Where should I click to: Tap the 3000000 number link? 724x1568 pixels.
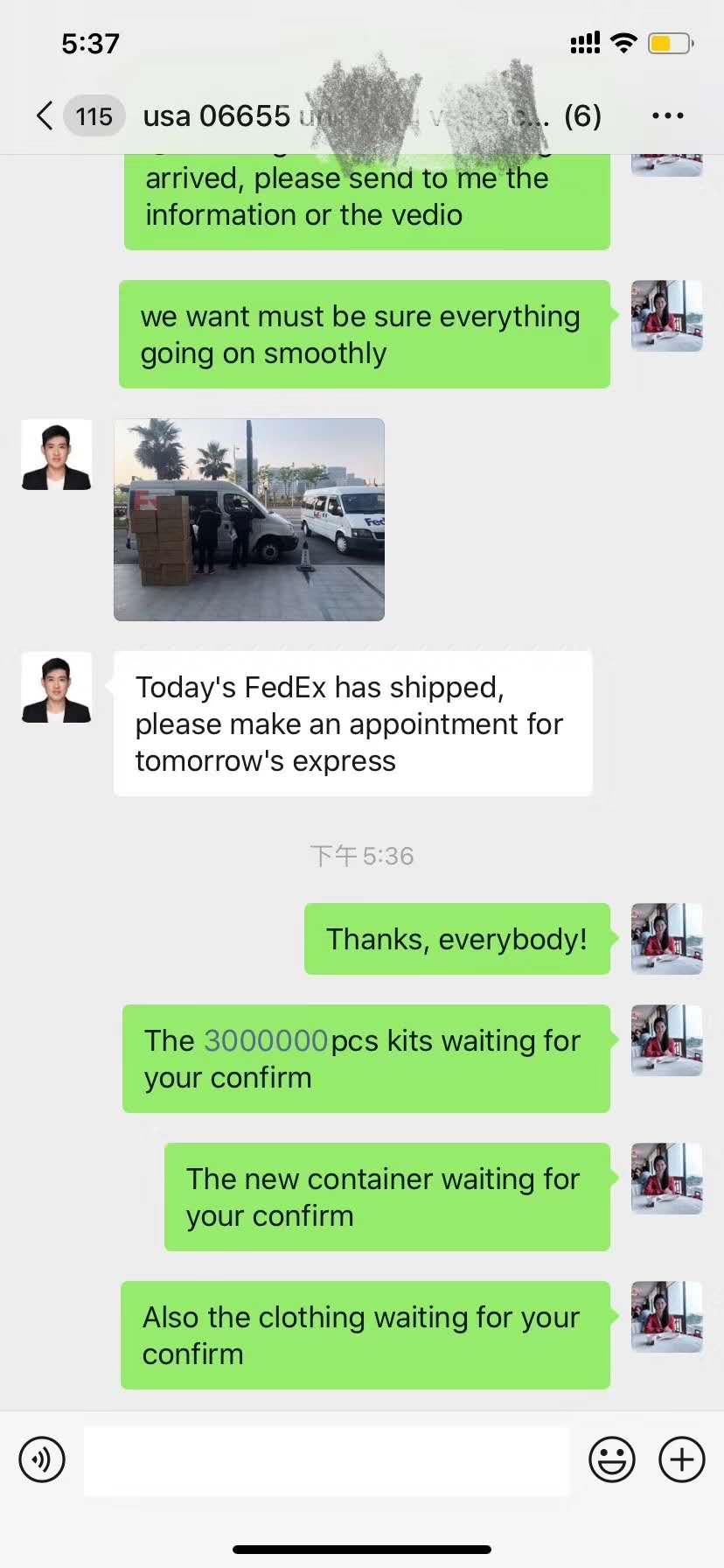point(266,1040)
